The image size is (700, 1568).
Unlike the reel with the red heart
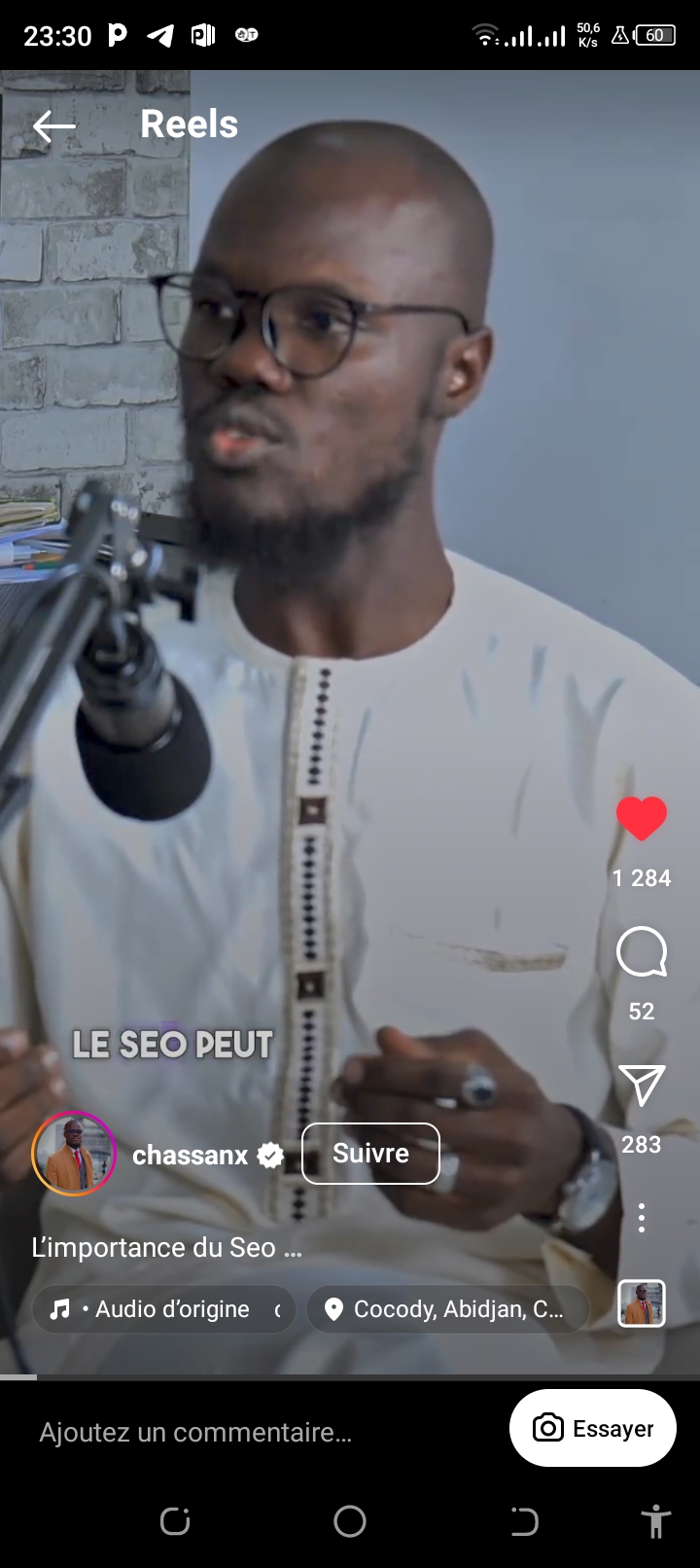pyautogui.click(x=642, y=818)
